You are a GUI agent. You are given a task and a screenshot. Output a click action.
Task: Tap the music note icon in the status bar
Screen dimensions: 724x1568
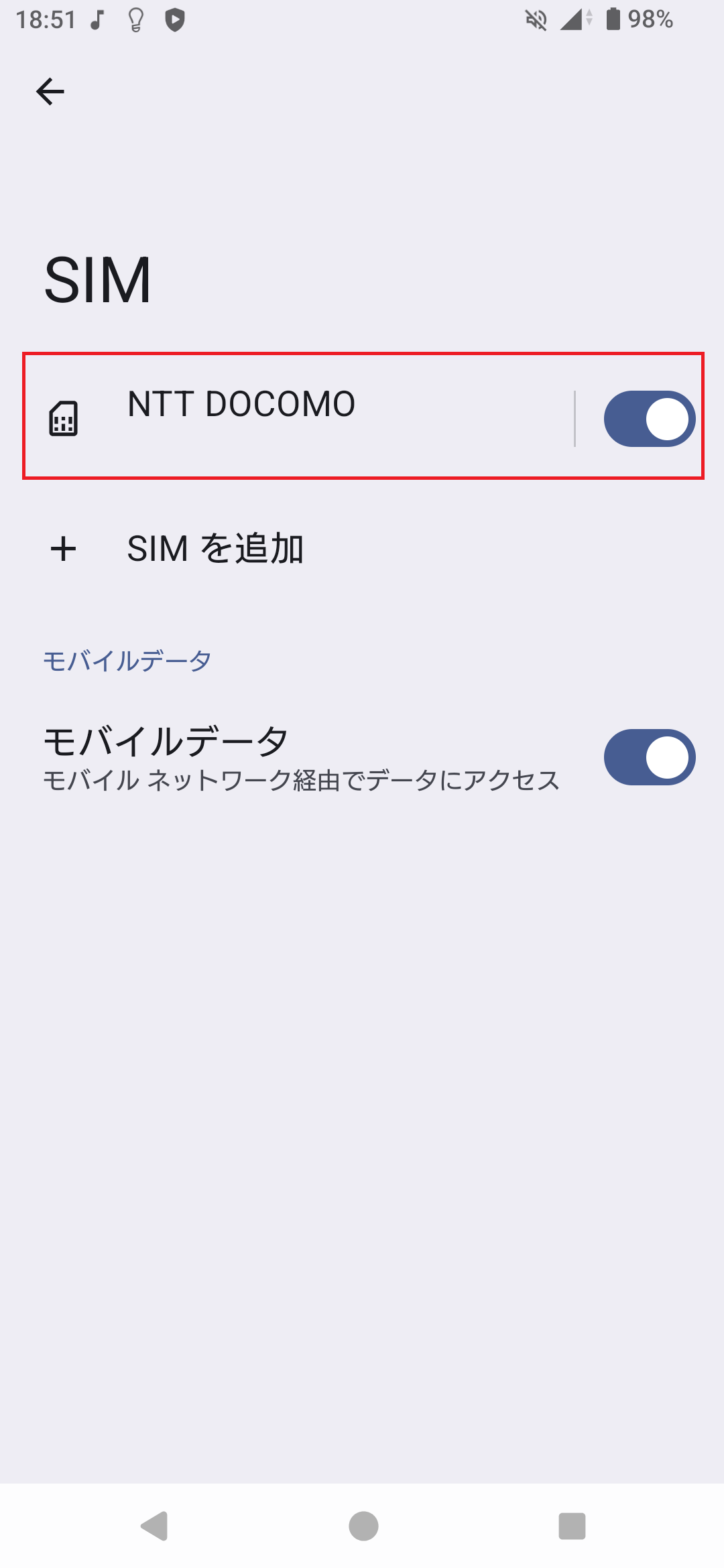(x=96, y=20)
